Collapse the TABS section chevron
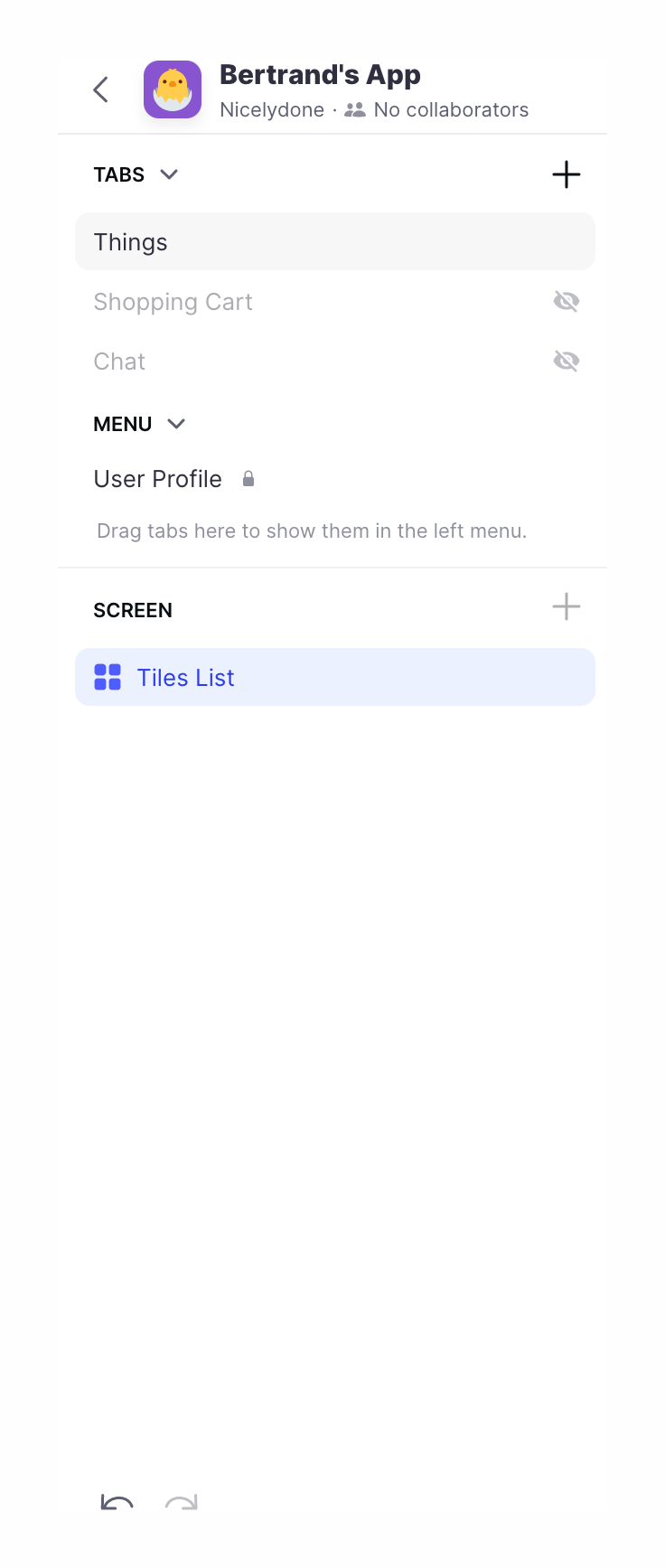This screenshot has height=1568, width=665. (169, 175)
